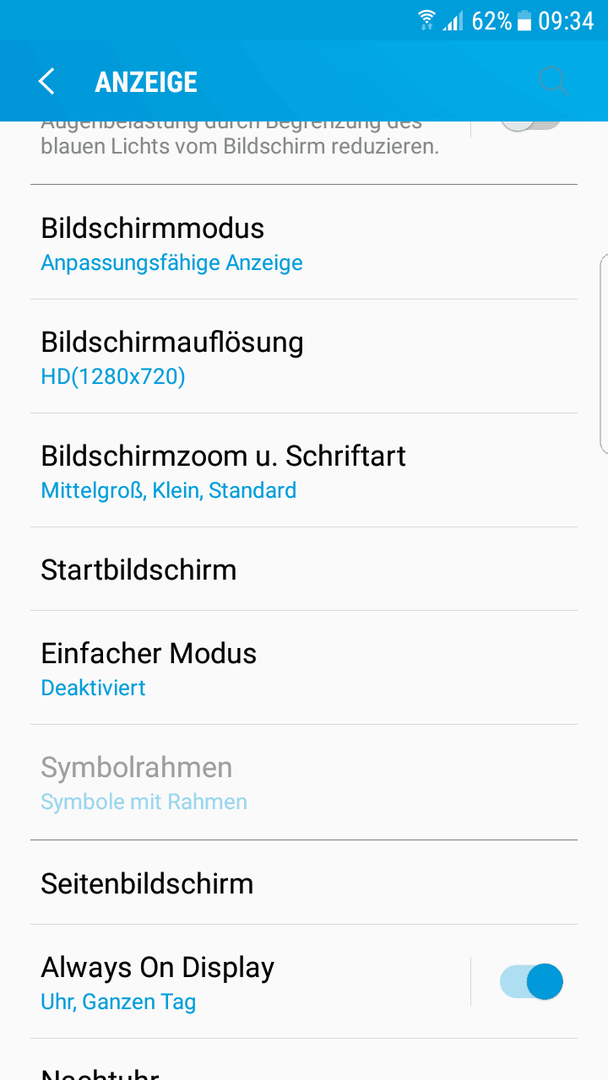This screenshot has height=1080, width=608.
Task: Open Bildschirmzoom u. Schriftart
Action: point(304,471)
